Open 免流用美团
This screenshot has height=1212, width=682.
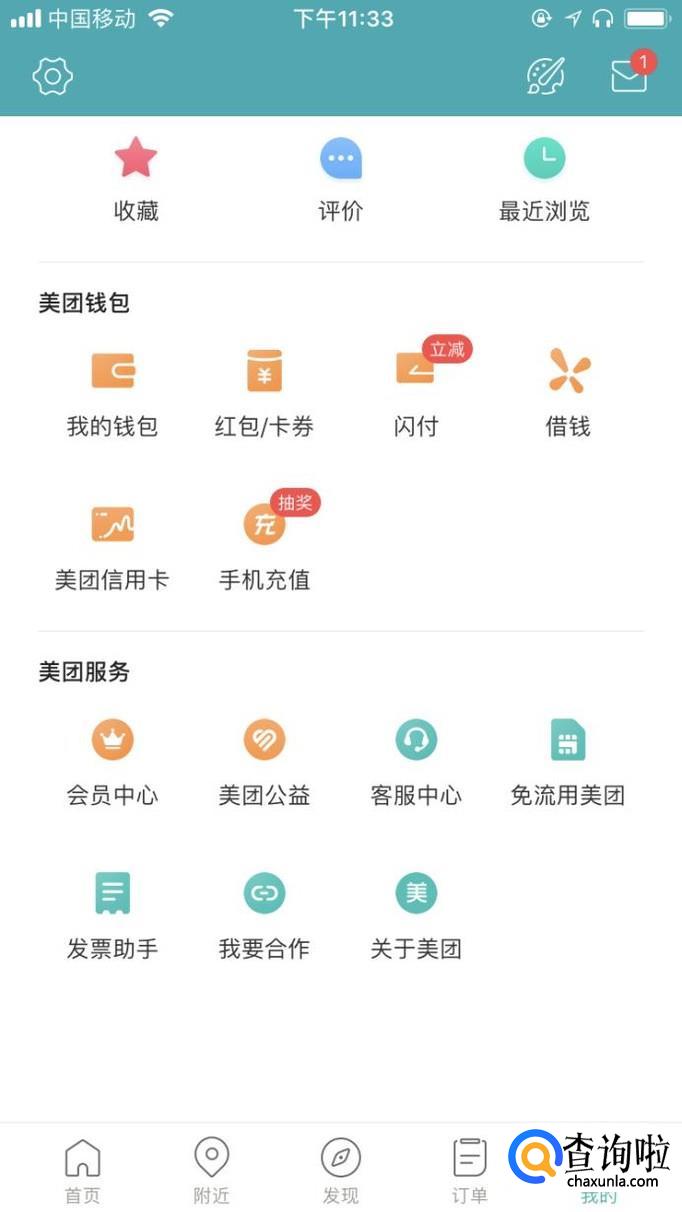click(x=568, y=762)
